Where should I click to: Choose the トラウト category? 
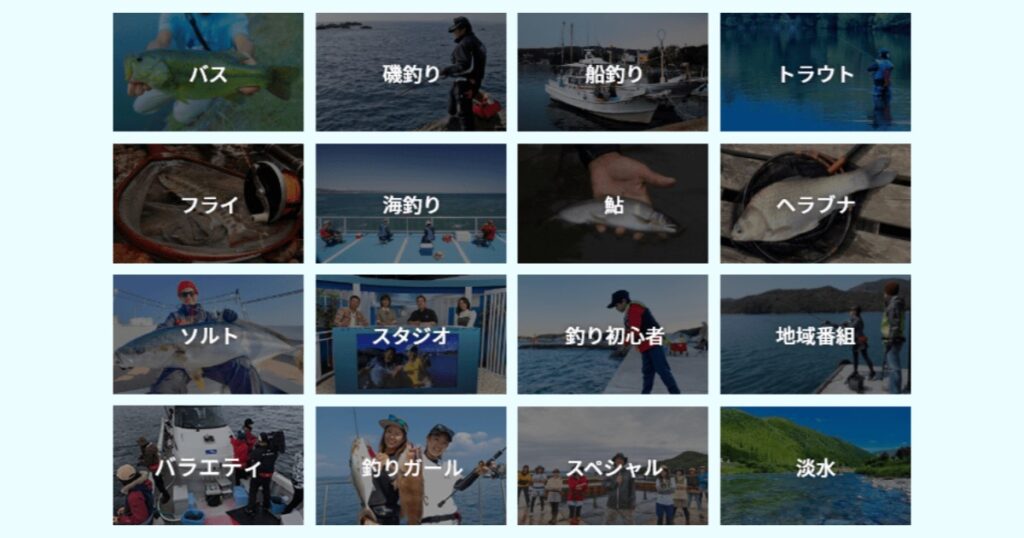(x=815, y=73)
